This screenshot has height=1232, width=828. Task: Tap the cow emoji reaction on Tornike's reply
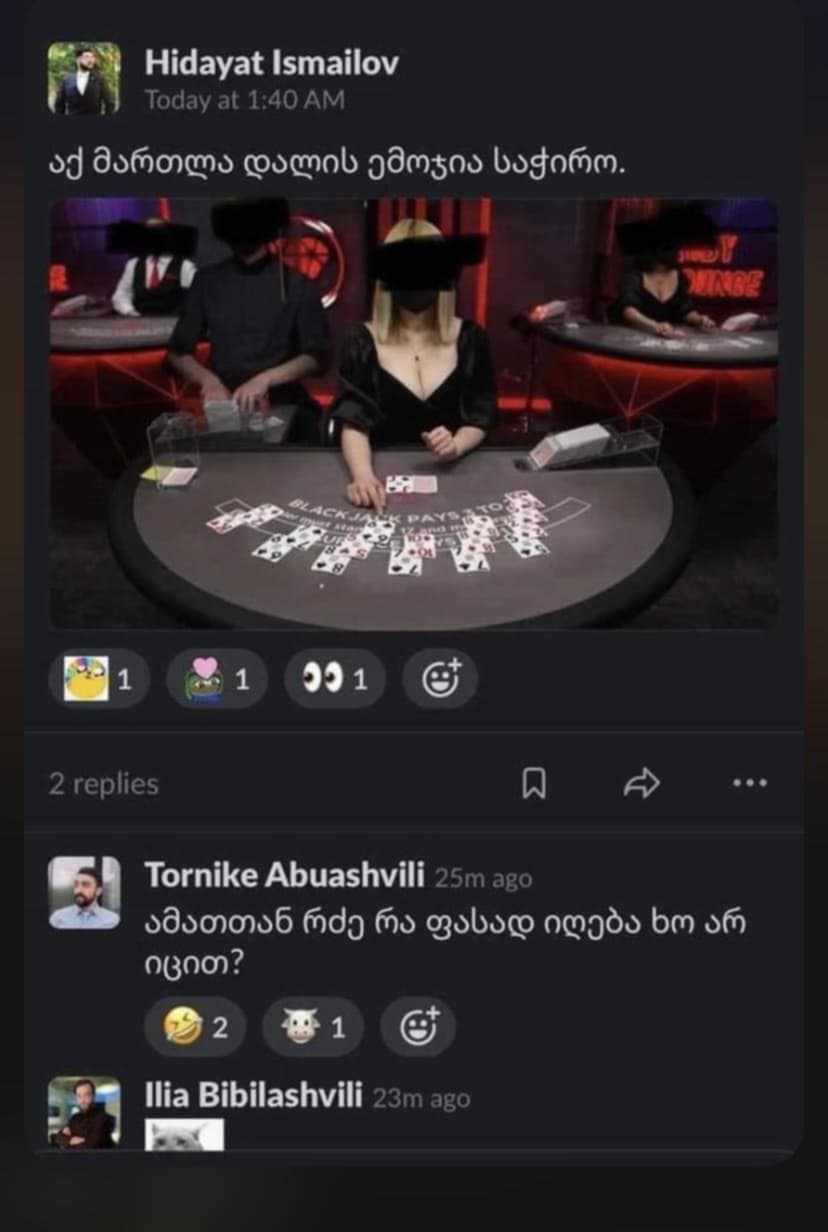(x=312, y=1026)
